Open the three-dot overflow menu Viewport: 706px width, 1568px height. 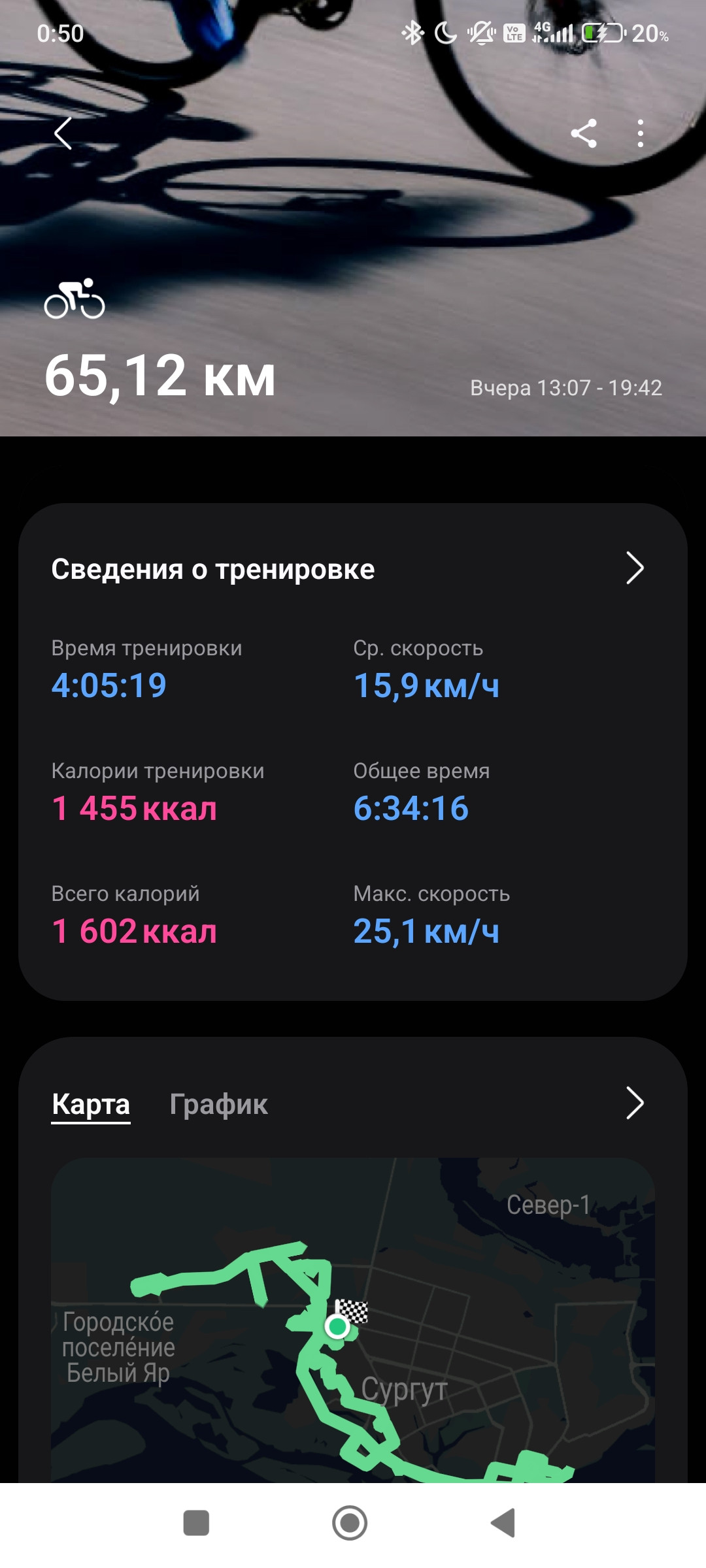coord(641,133)
